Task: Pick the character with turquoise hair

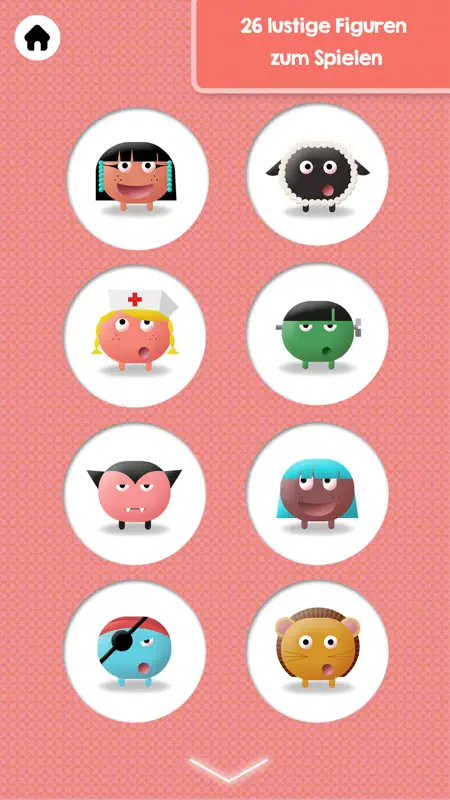Action: [317, 494]
